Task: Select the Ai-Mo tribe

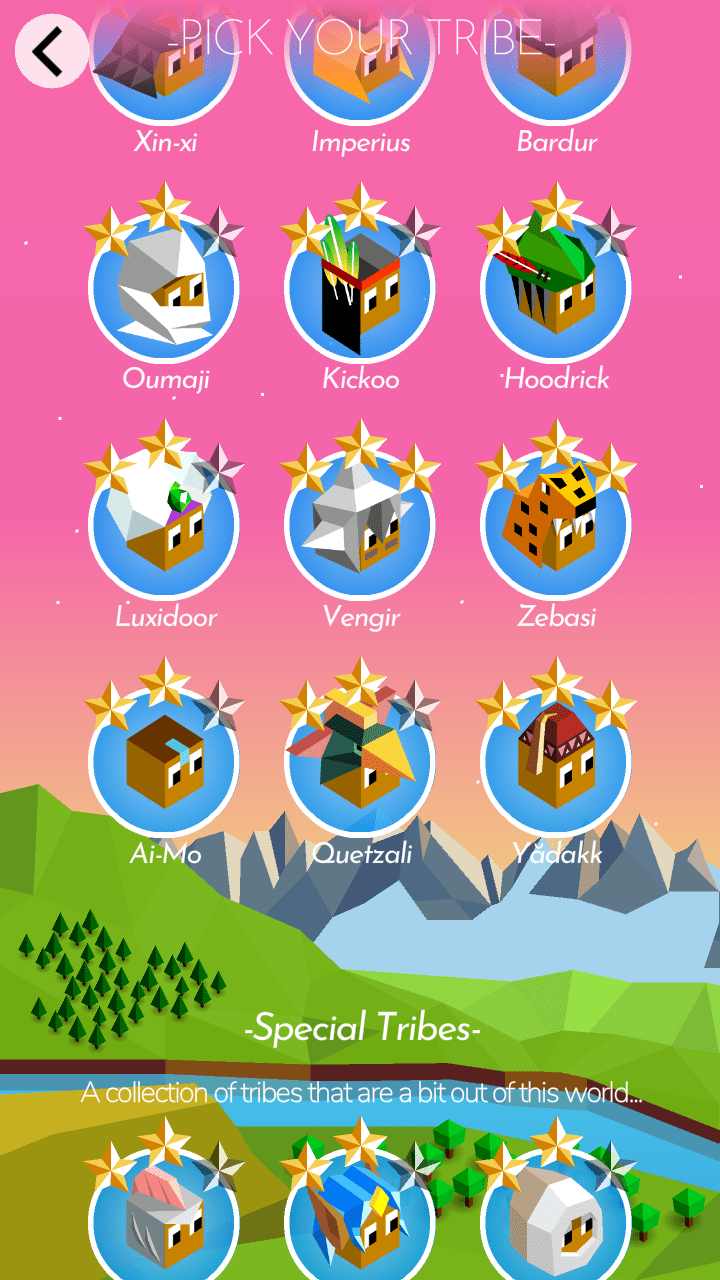Action: [164, 762]
